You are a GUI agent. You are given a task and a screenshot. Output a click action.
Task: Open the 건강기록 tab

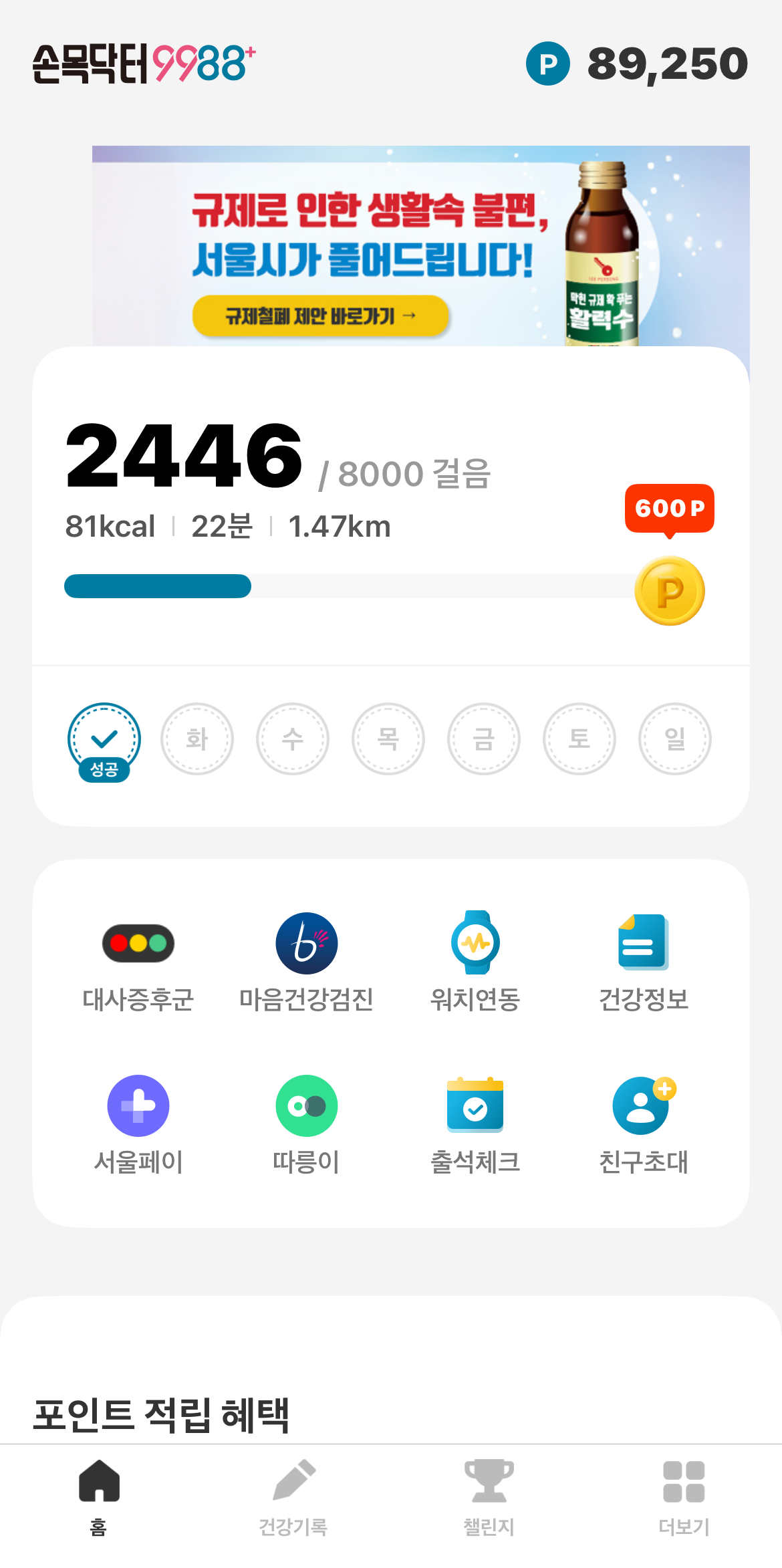click(x=293, y=1490)
